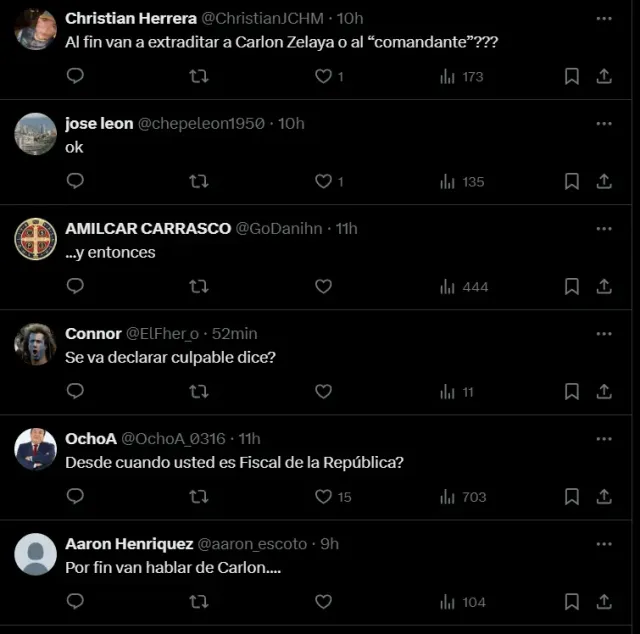Open Christian Herrera's profile picture

[x=35, y=29]
